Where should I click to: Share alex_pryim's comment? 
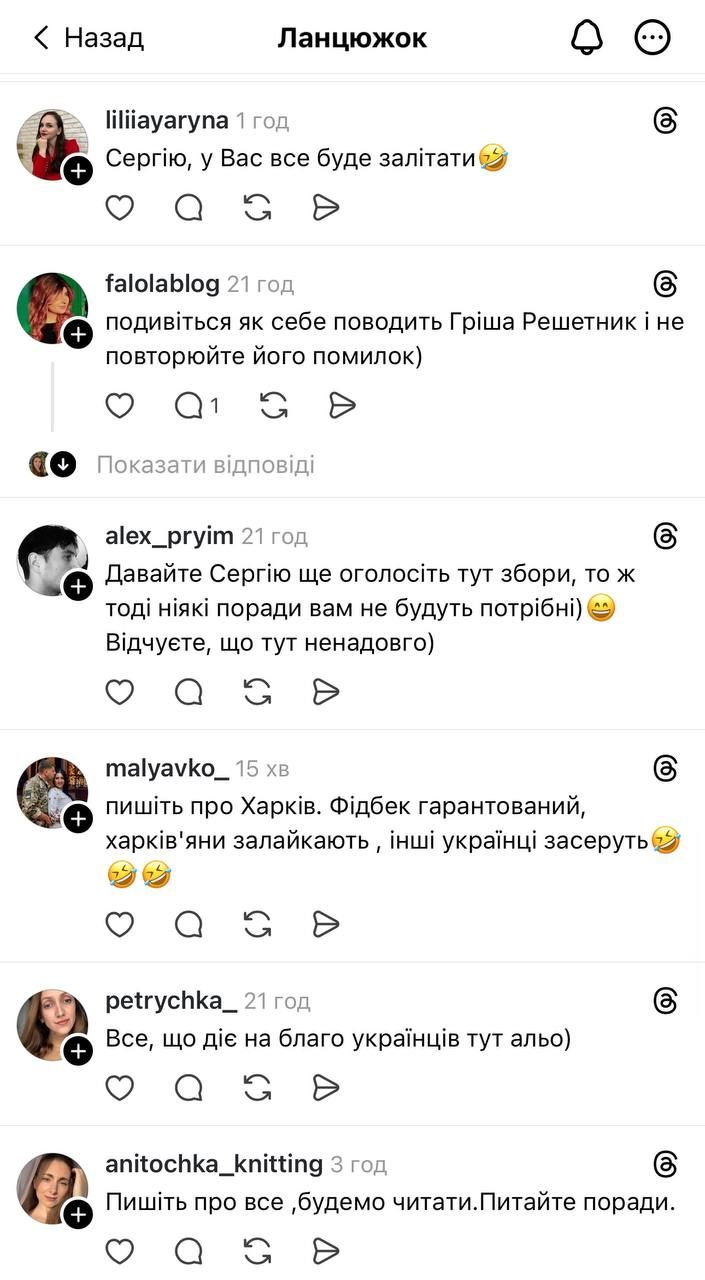[x=326, y=691]
